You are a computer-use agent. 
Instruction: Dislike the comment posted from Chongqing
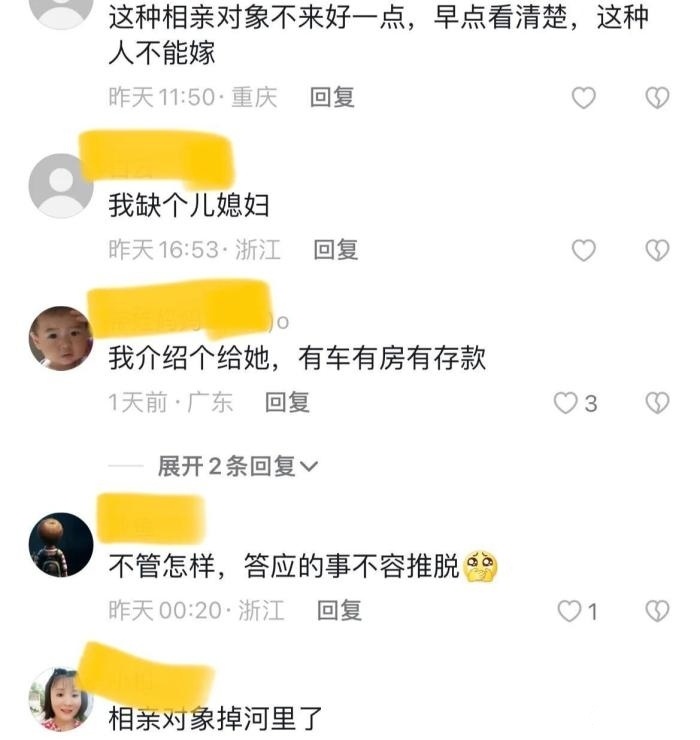tap(657, 98)
